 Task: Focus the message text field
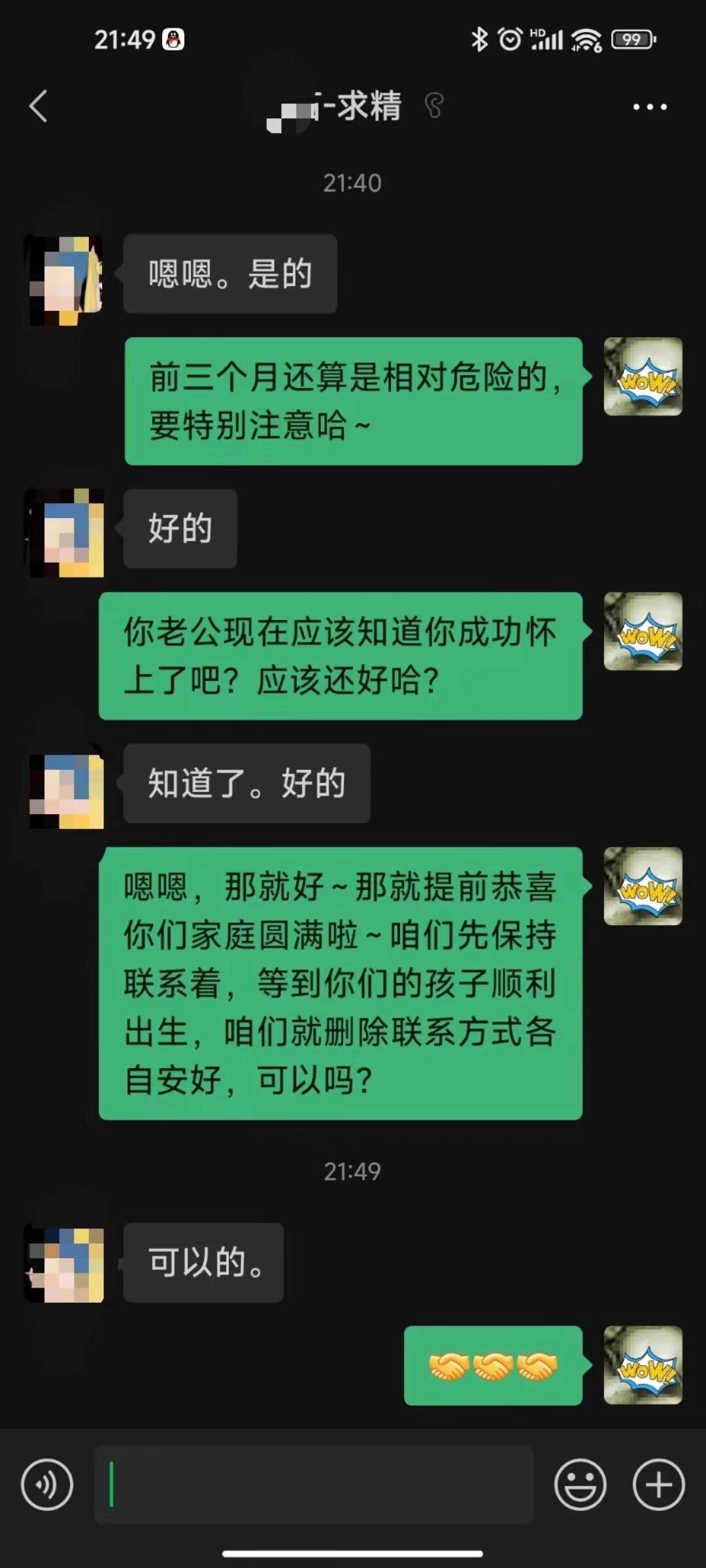(x=314, y=1484)
